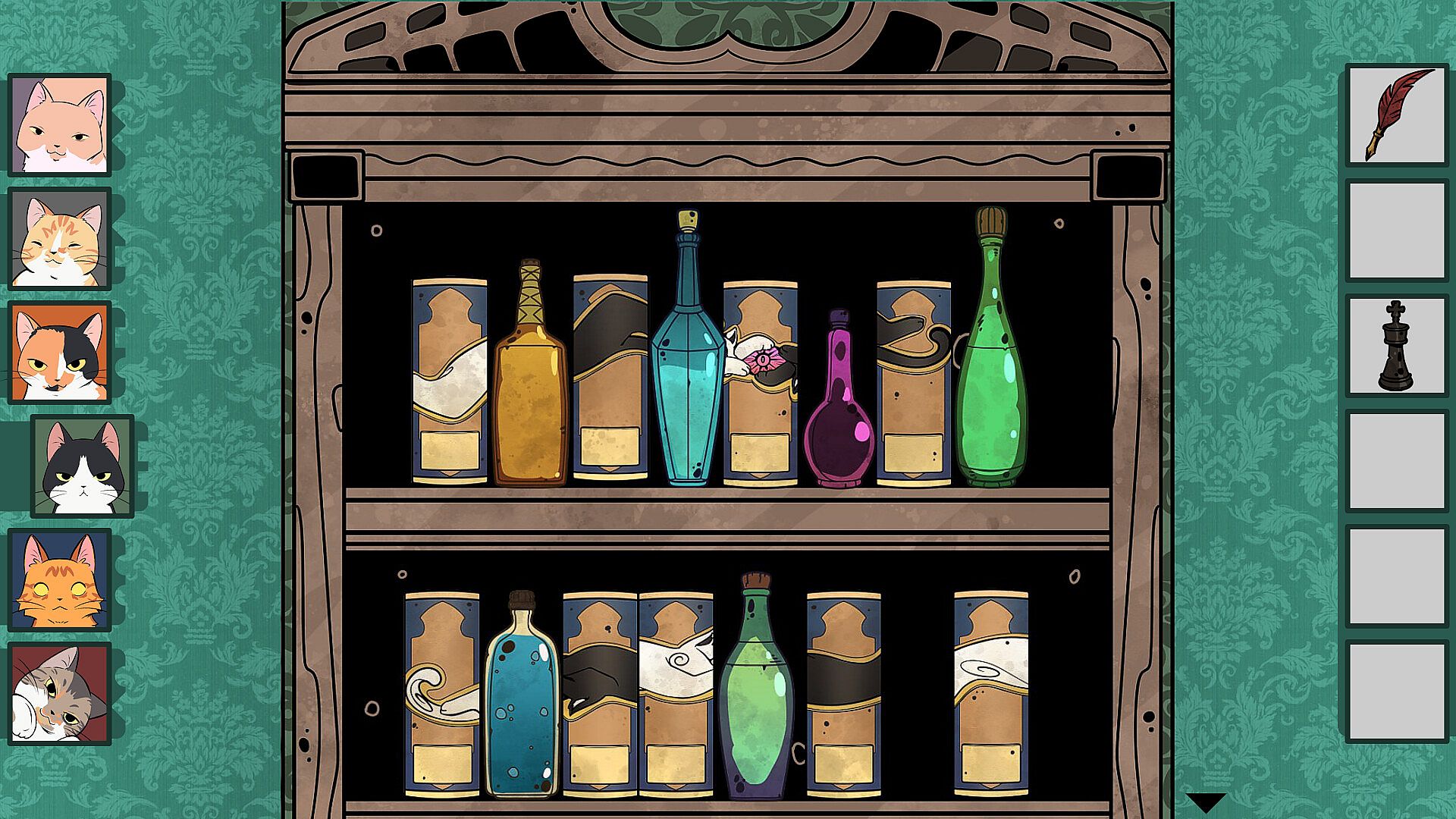Select the orange cat with glowing eyes
The height and width of the screenshot is (819, 1456).
coord(61,580)
